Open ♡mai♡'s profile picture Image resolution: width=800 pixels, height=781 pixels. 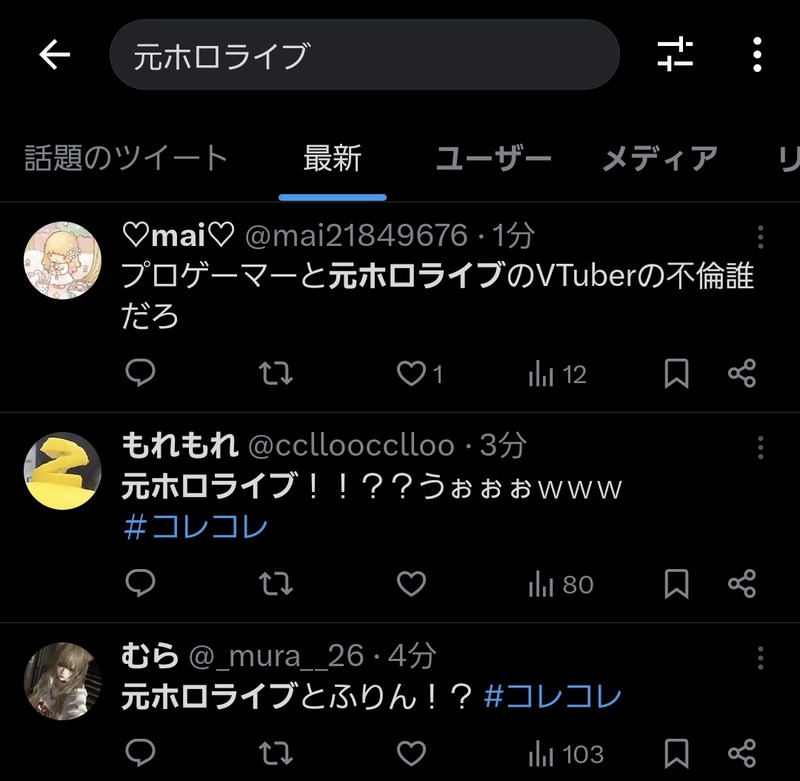(62, 261)
